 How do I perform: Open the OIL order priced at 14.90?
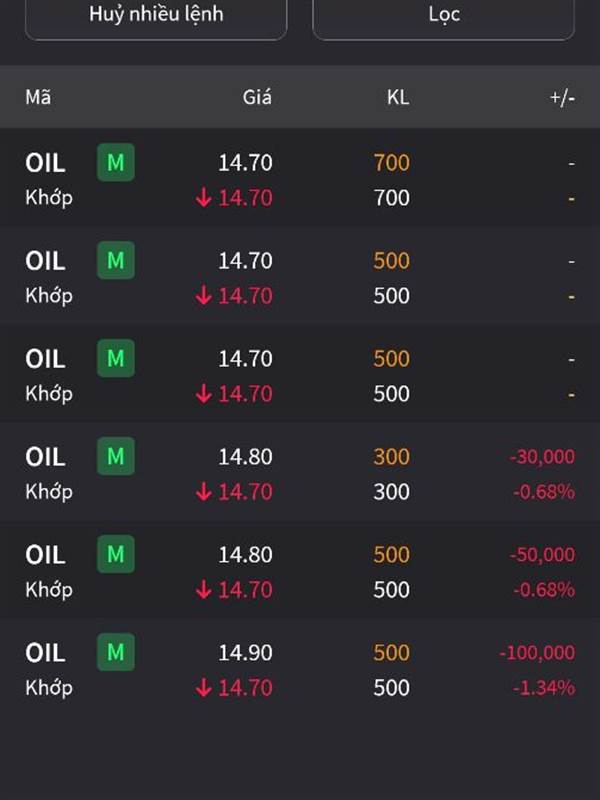click(300, 669)
